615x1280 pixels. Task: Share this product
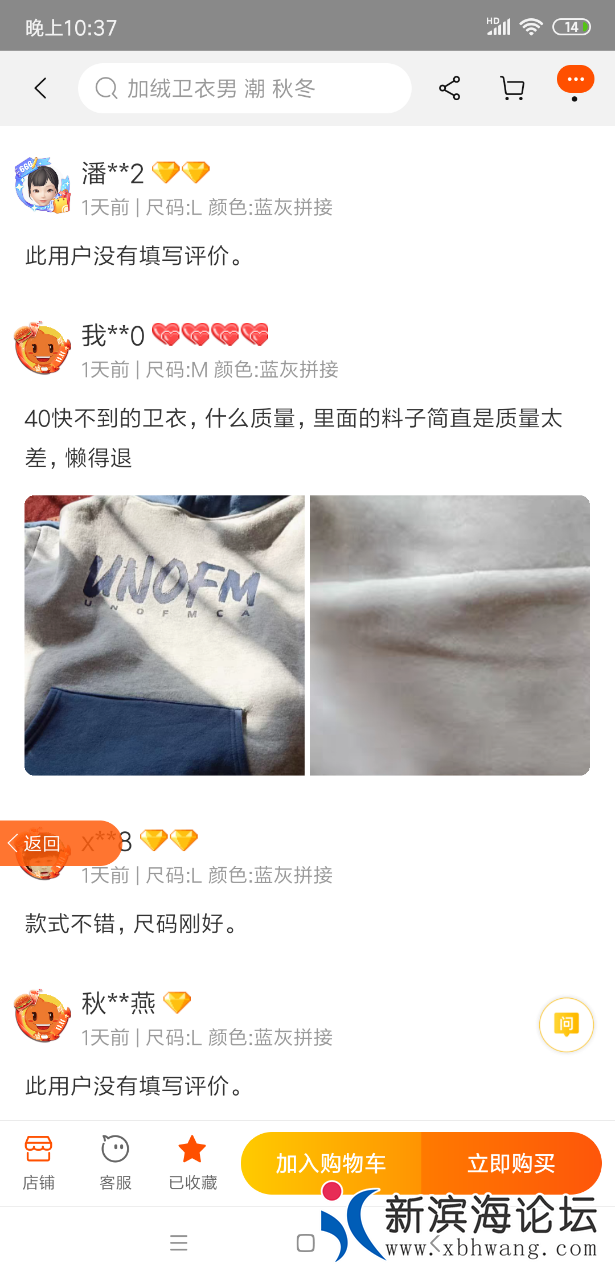coord(450,88)
